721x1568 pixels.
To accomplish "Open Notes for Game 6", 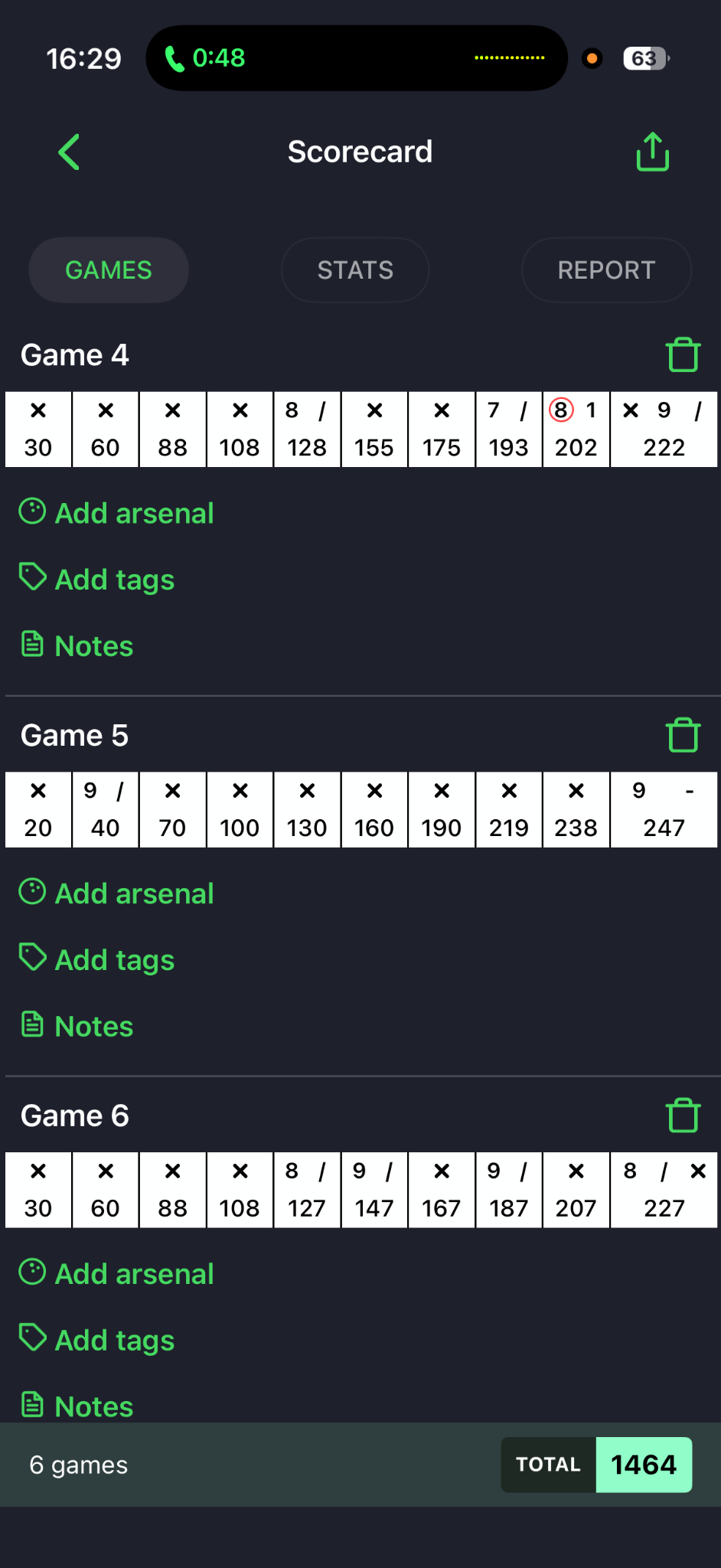I will [76, 1406].
